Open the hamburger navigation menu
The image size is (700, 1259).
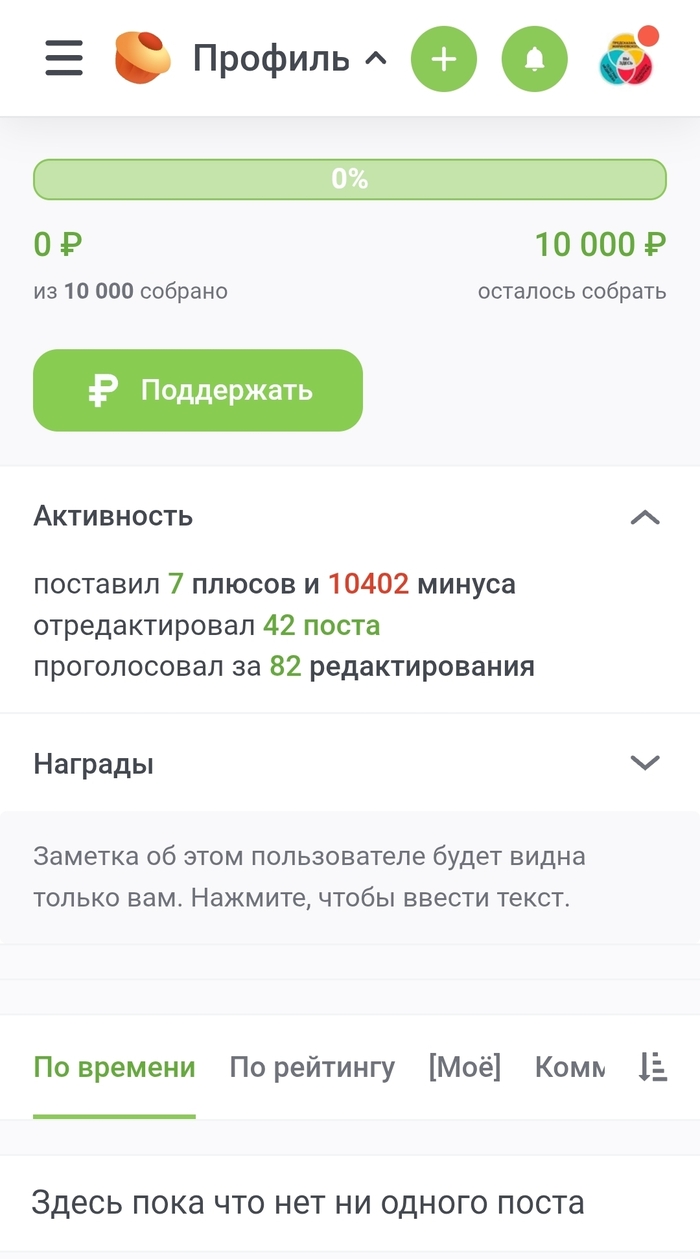tap(64, 58)
